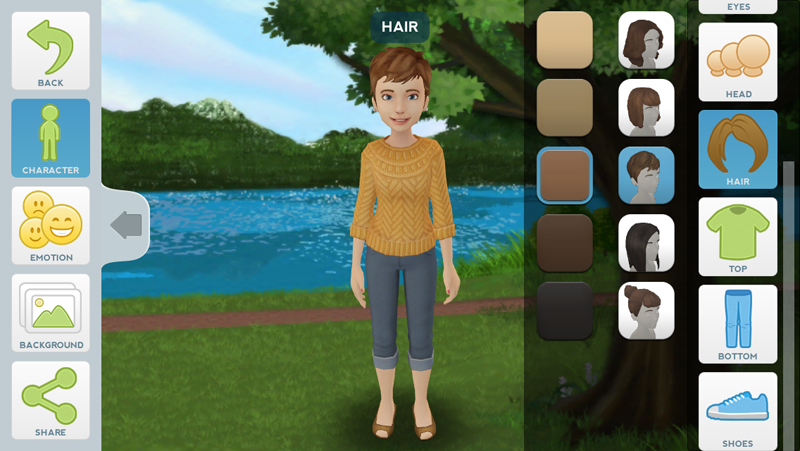Select the black hair color swatch
The image size is (800, 451).
tap(565, 310)
